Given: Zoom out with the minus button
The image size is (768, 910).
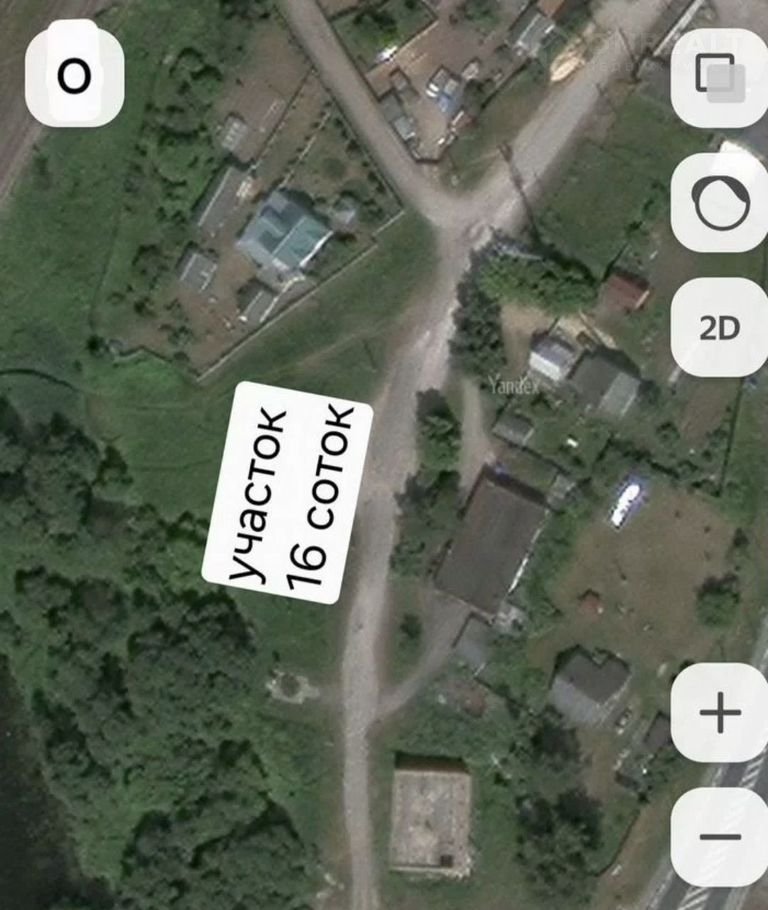Looking at the screenshot, I should tap(719, 837).
